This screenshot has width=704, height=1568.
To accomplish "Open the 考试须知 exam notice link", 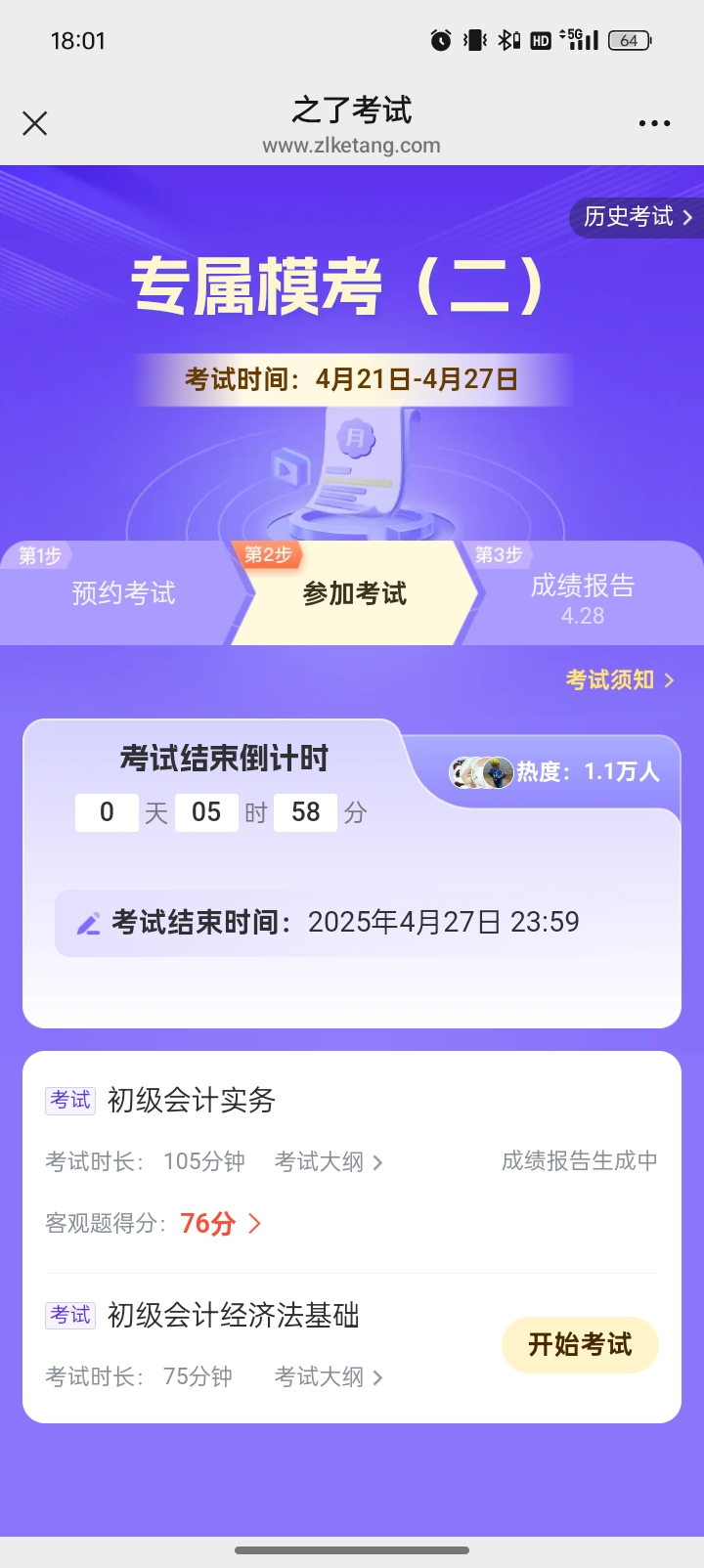I will click(x=620, y=679).
